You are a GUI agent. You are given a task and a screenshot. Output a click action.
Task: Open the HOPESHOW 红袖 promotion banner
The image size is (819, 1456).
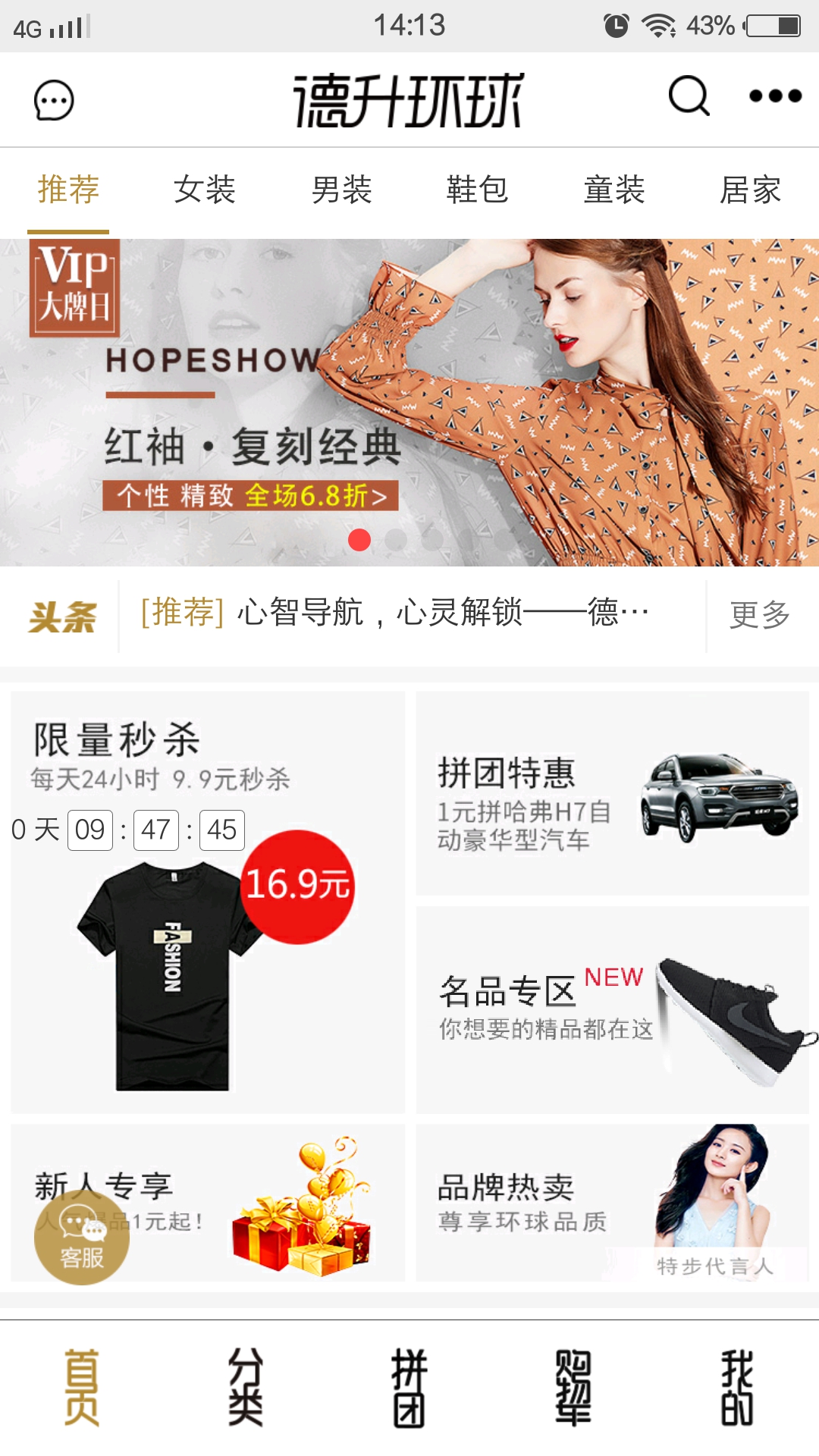(409, 402)
